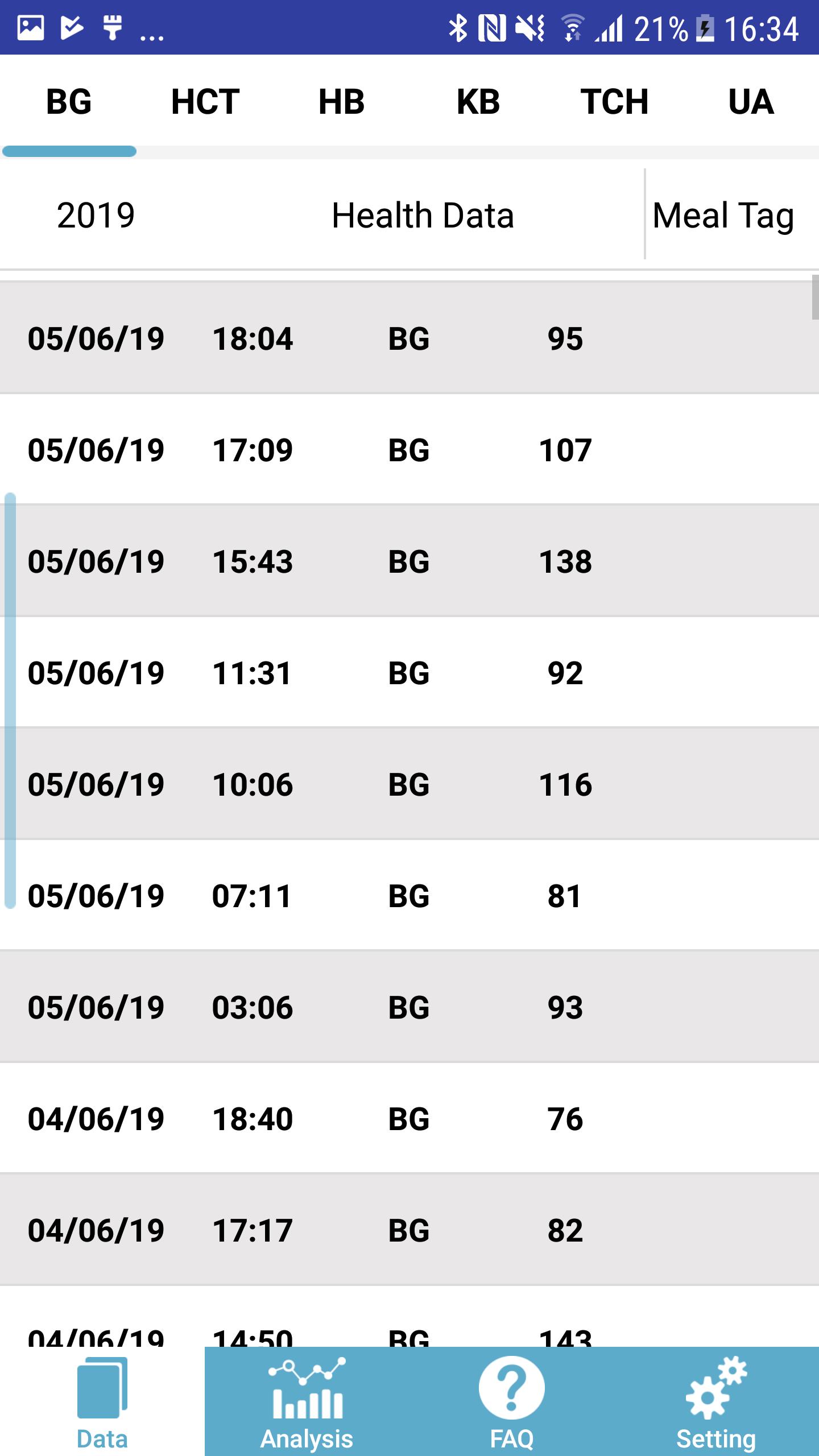Select the KB tab
Viewport: 819px width, 1456px height.
(478, 102)
